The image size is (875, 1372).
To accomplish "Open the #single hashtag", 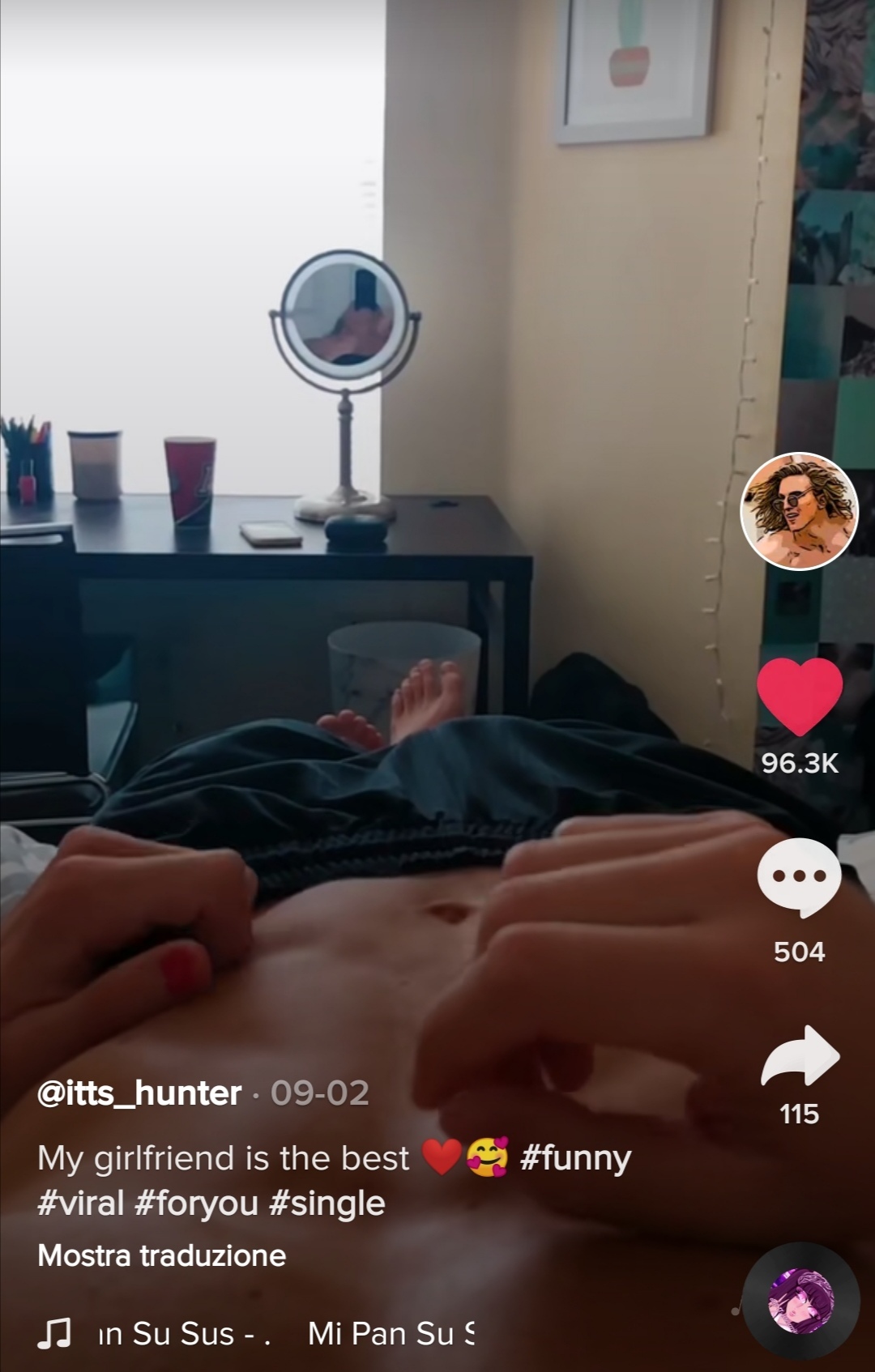I will (x=327, y=1204).
